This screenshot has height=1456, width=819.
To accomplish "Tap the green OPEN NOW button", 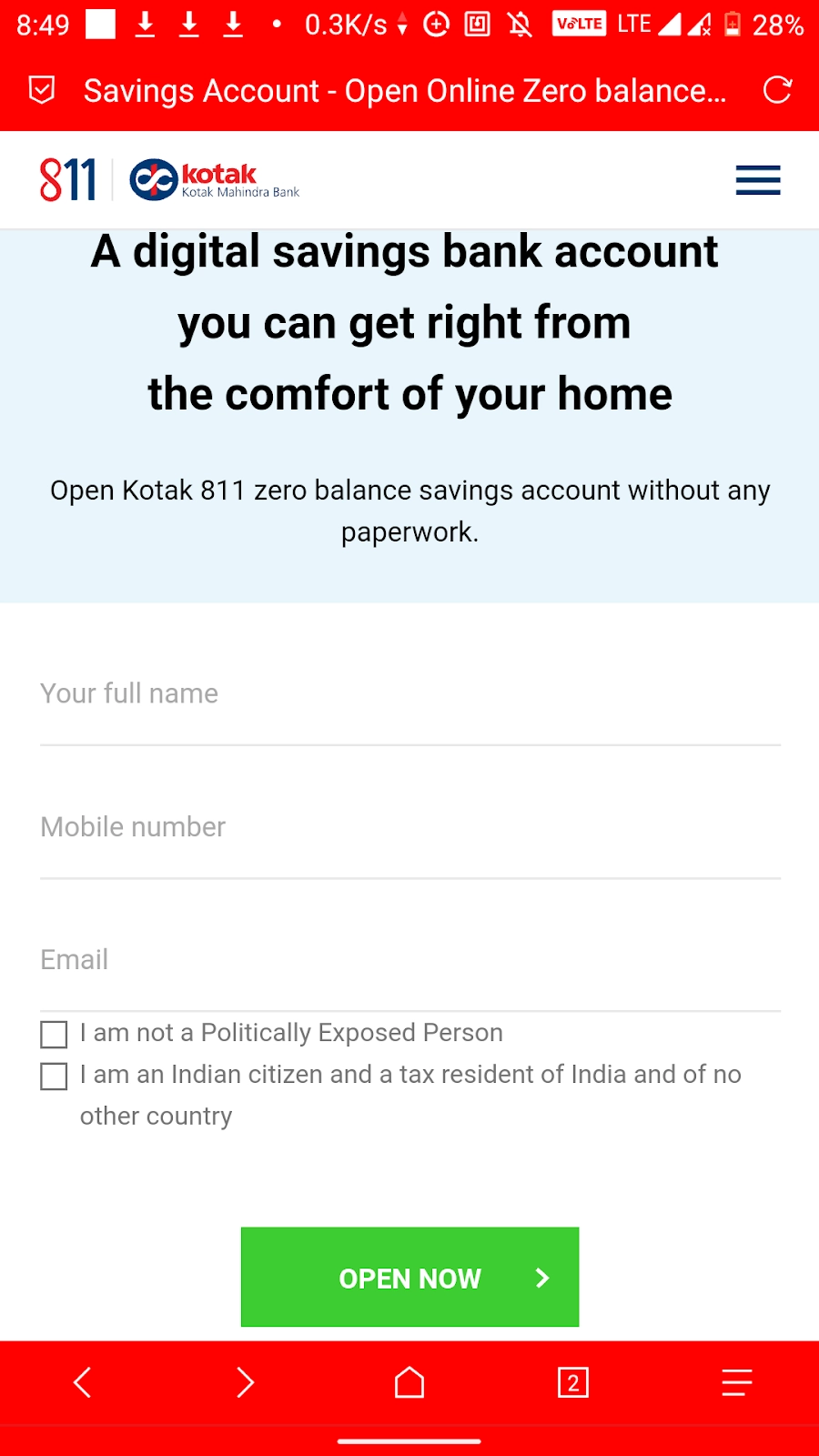I will tap(409, 1277).
